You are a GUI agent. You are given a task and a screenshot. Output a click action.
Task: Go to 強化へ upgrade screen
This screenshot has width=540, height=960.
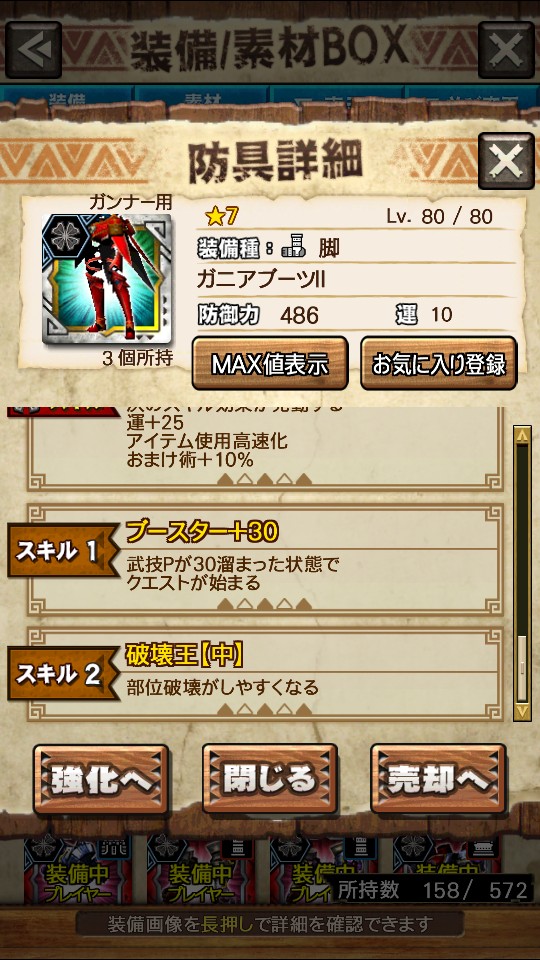pyautogui.click(x=101, y=779)
